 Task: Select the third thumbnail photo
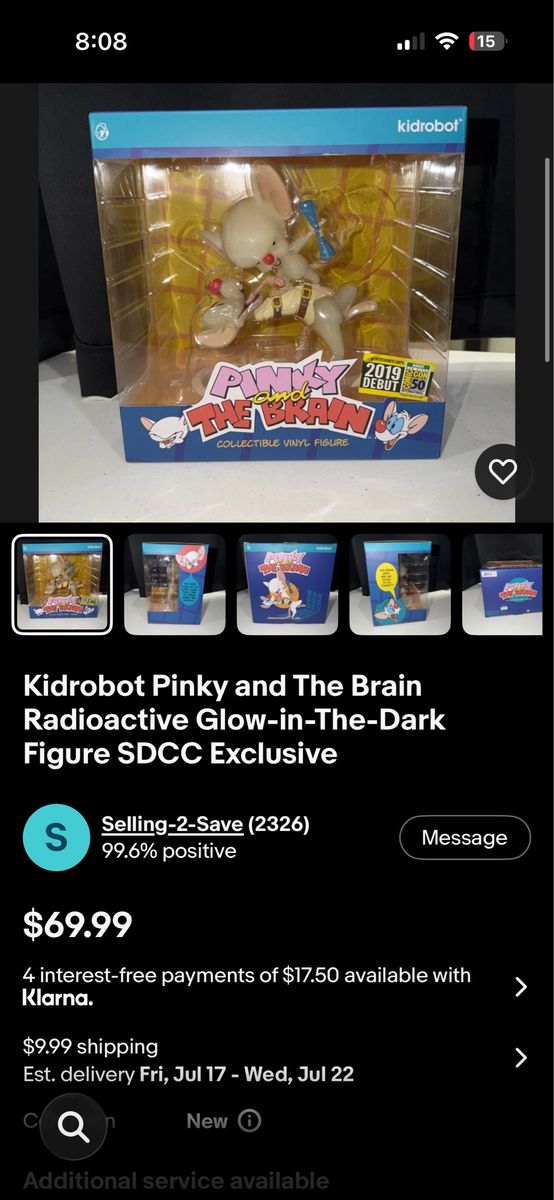pyautogui.click(x=287, y=585)
